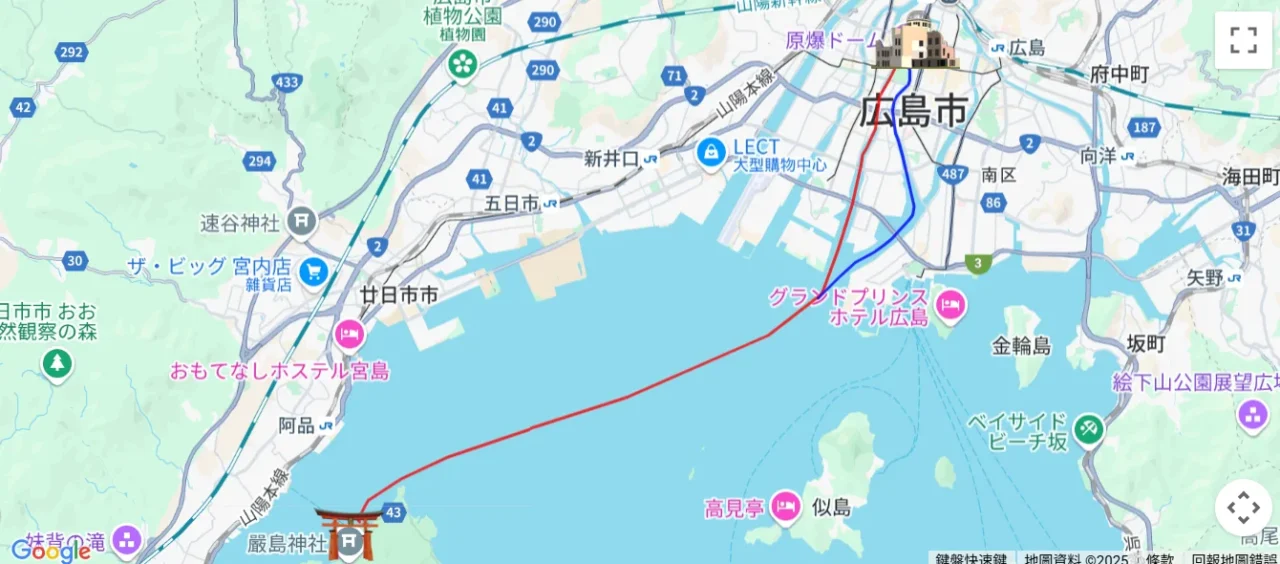Open the 絵下山公園展望広場 viewpoint marker
The width and height of the screenshot is (1280, 564).
click(1252, 414)
